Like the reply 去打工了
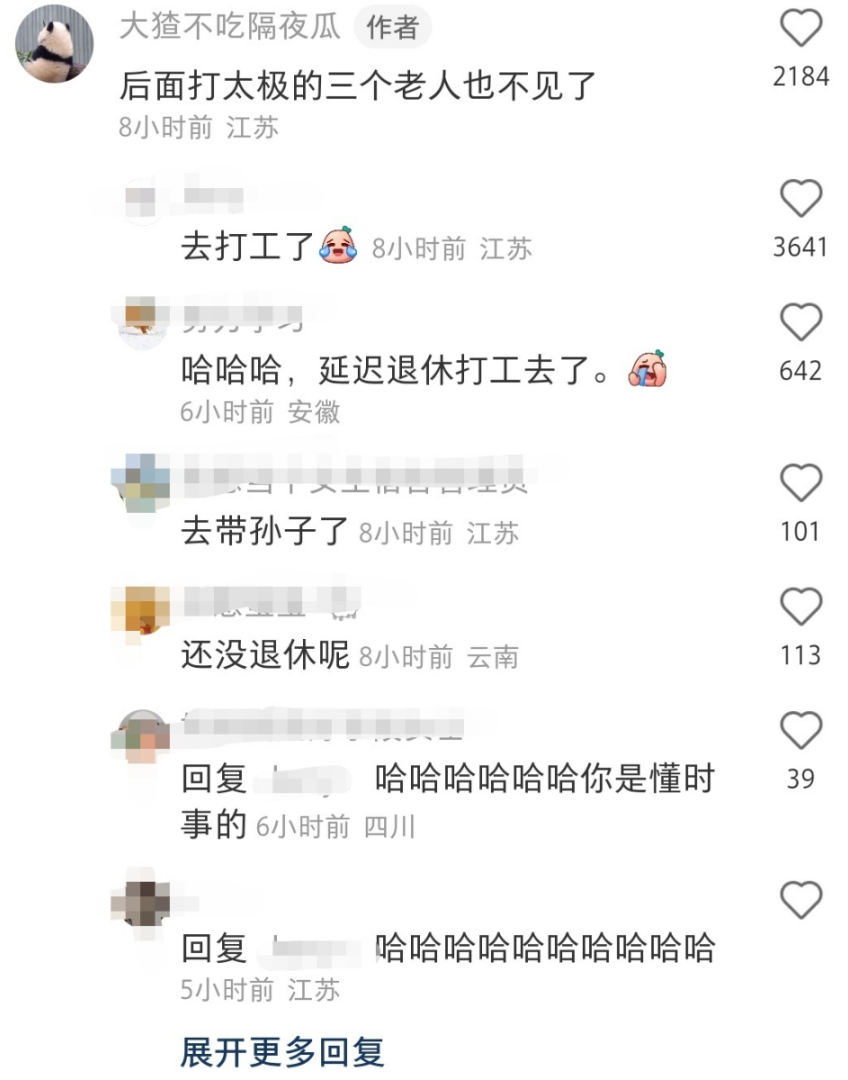 click(800, 200)
